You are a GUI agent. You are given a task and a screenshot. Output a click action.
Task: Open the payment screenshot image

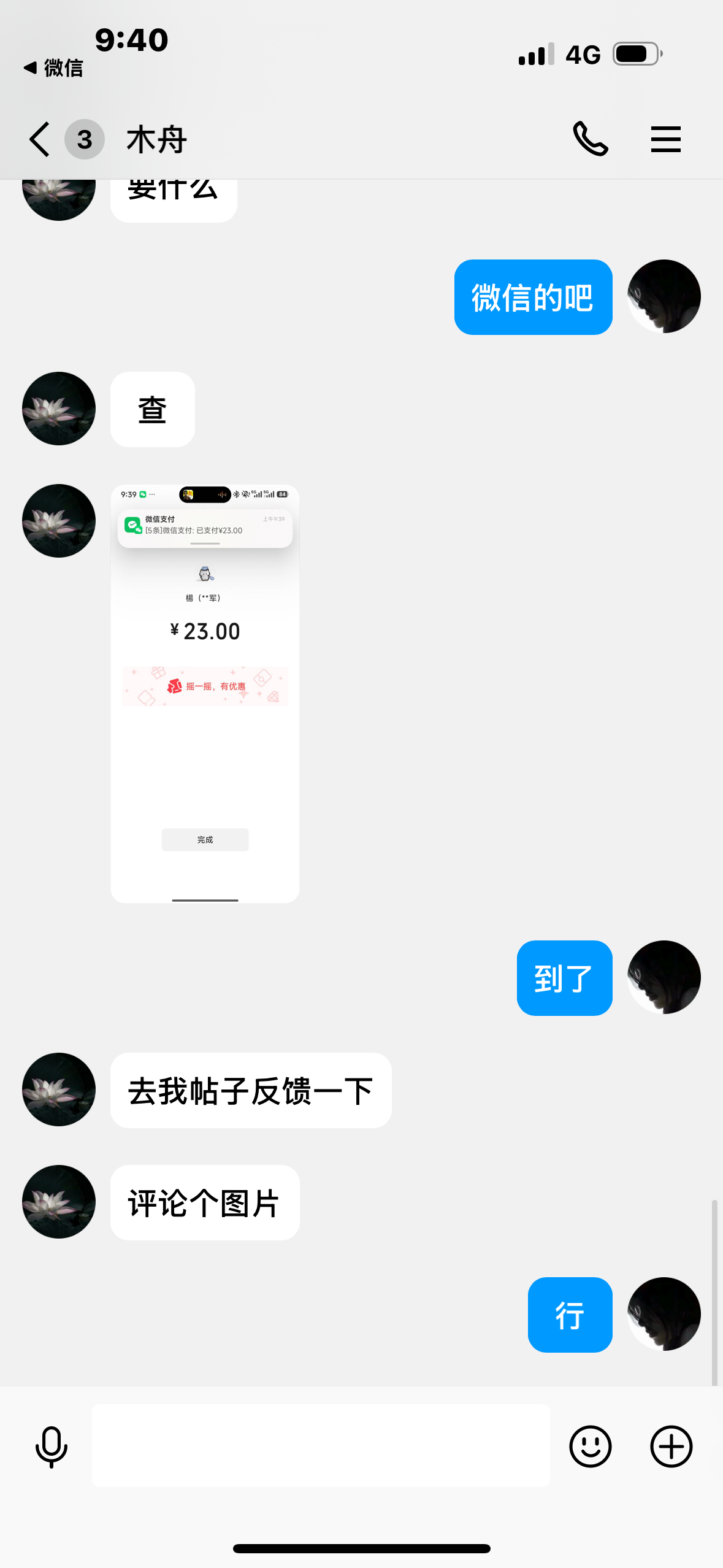point(205,693)
